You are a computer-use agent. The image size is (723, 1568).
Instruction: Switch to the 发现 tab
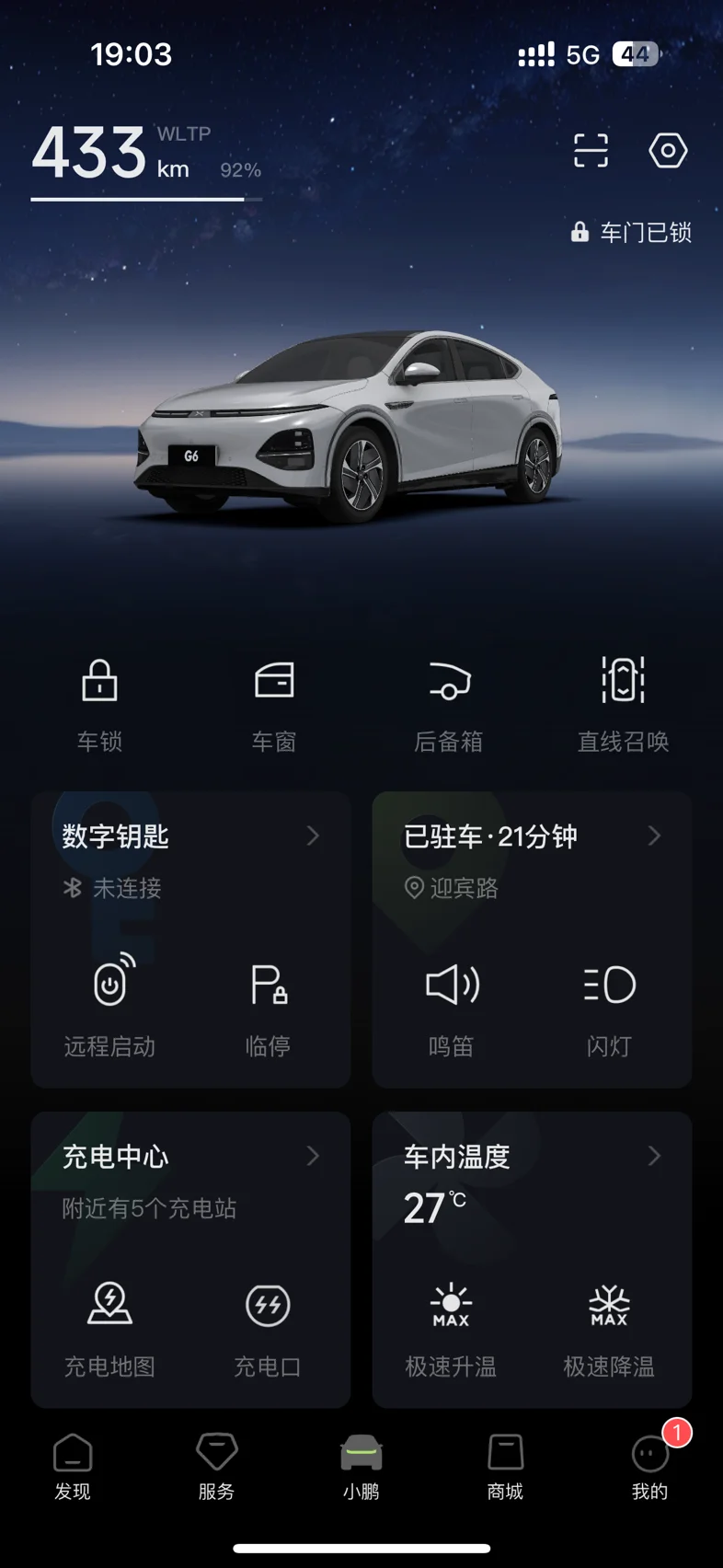[x=73, y=1467]
